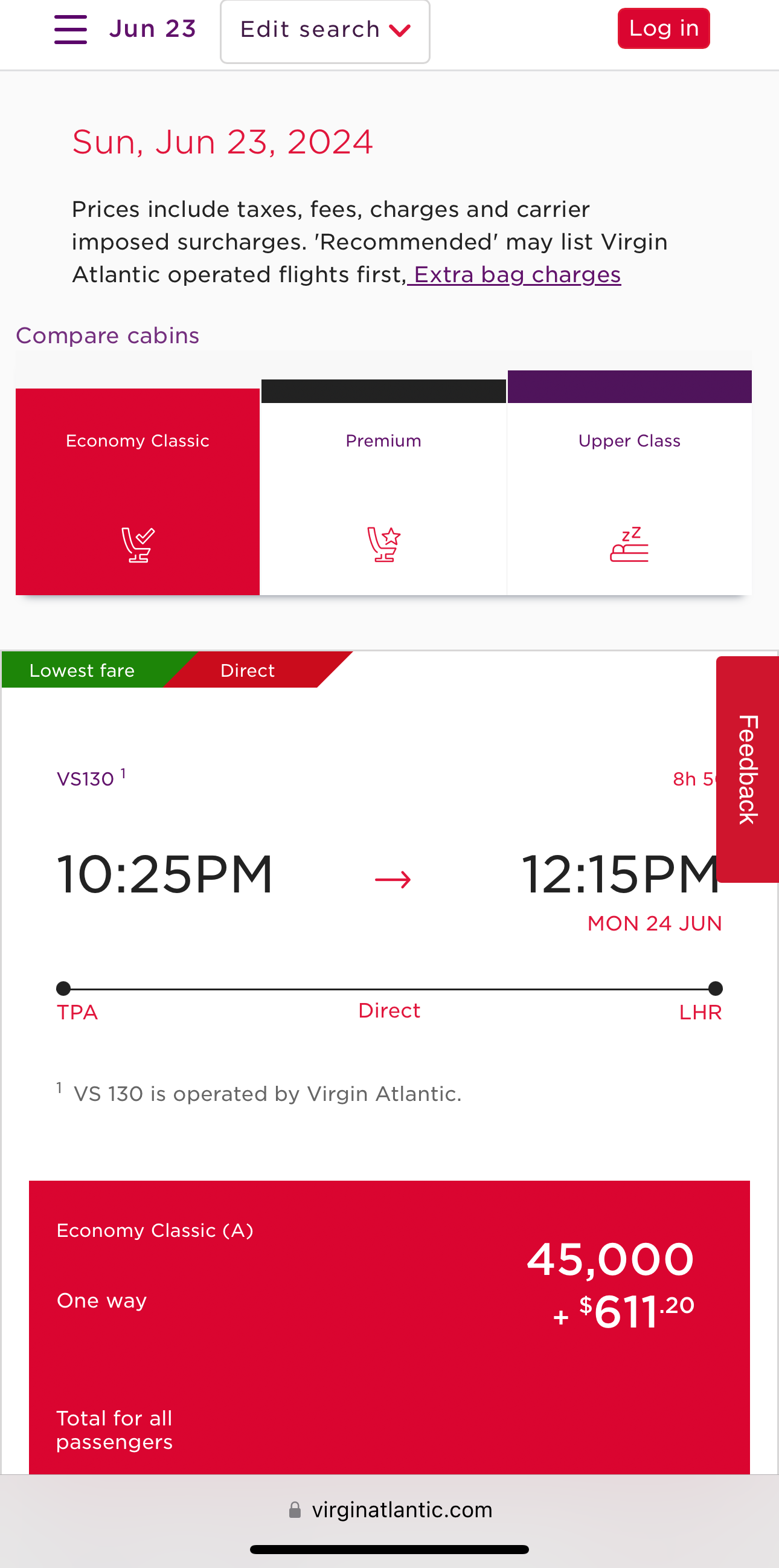This screenshot has height=1568, width=779.
Task: Open the Compare cabins link
Action: [107, 335]
